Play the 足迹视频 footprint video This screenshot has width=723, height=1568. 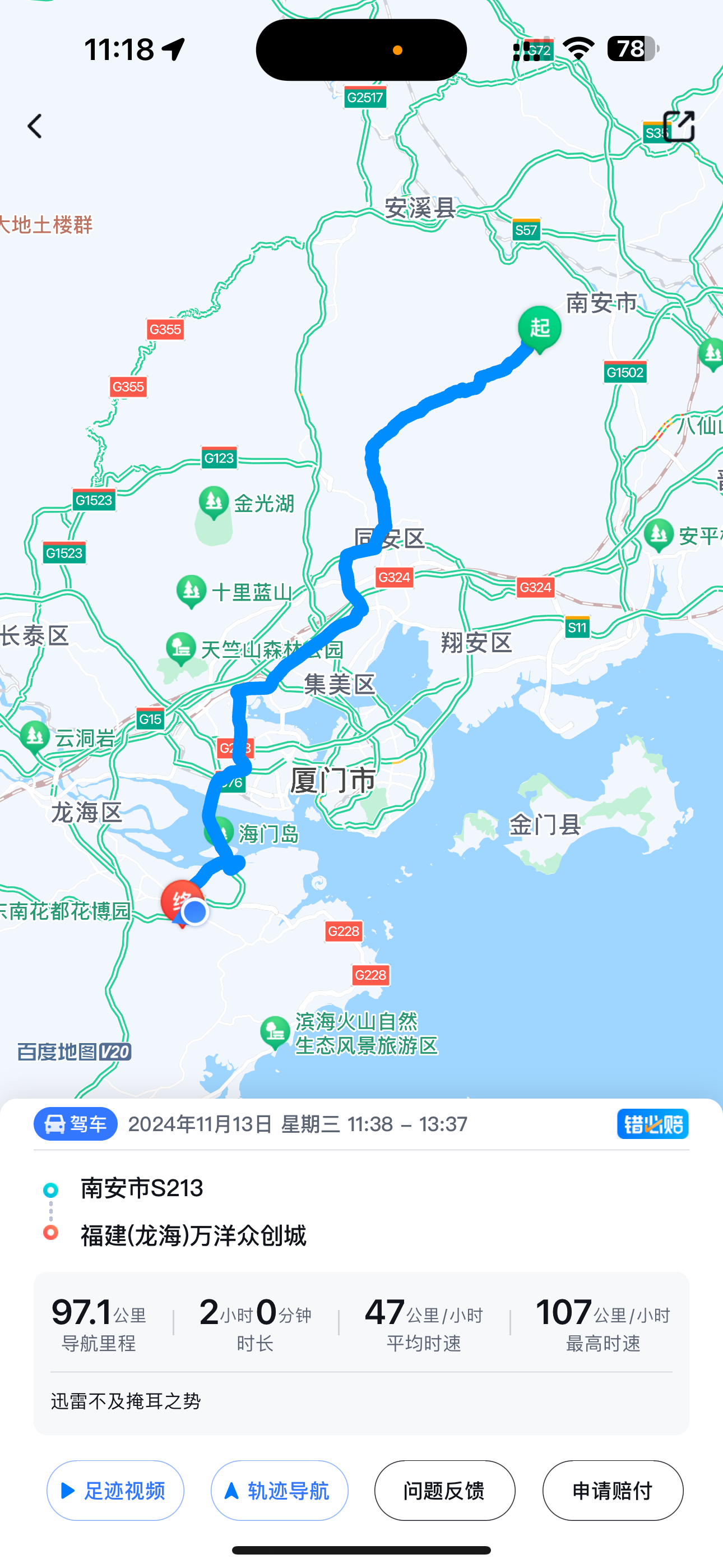tap(115, 1490)
